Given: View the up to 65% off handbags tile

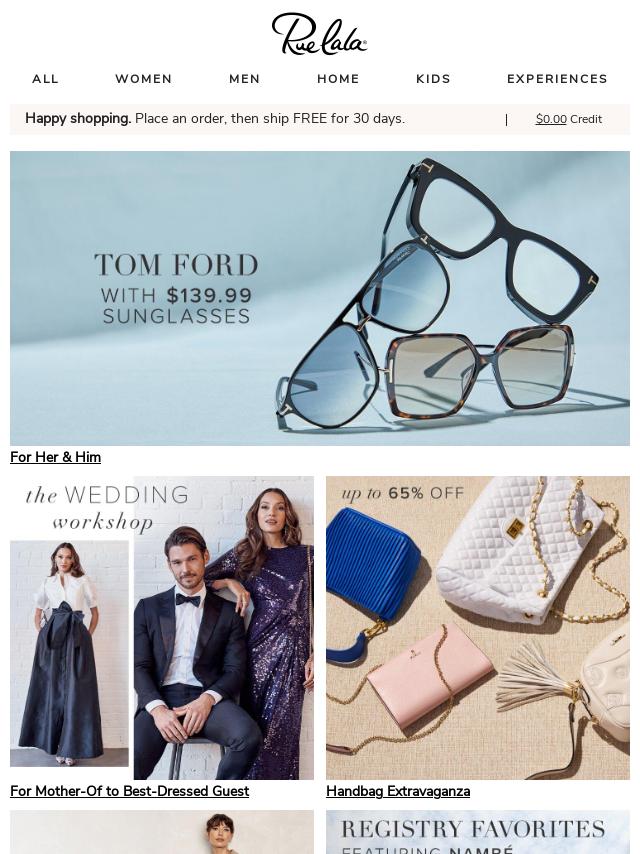Looking at the screenshot, I should coord(478,628).
